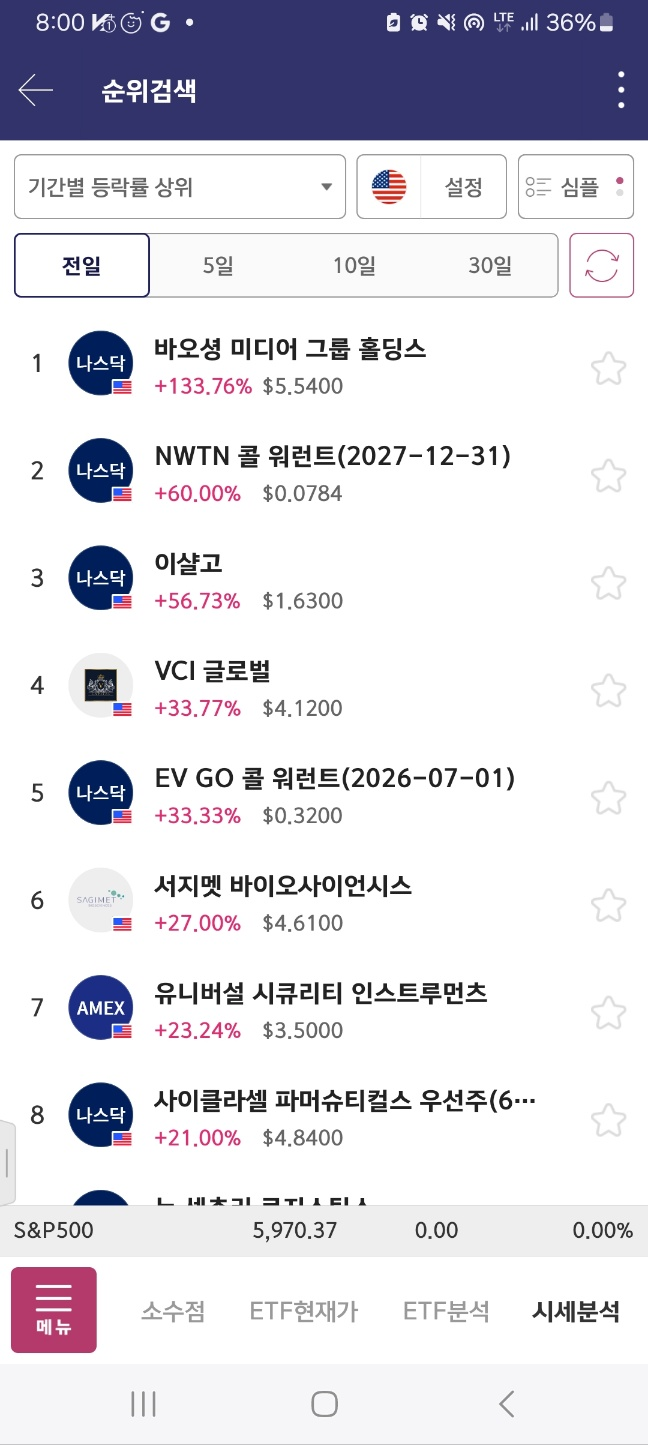648x1445 pixels.
Task: Open 설정 with the US flag
Action: (432, 187)
